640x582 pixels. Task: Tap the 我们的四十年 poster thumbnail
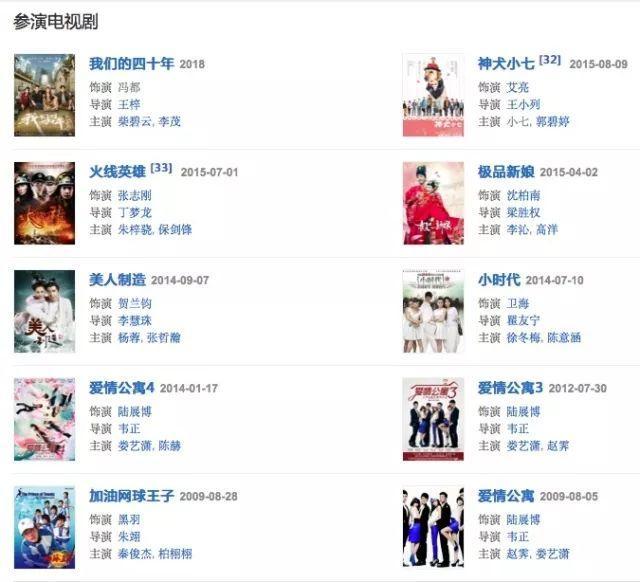(x=44, y=95)
